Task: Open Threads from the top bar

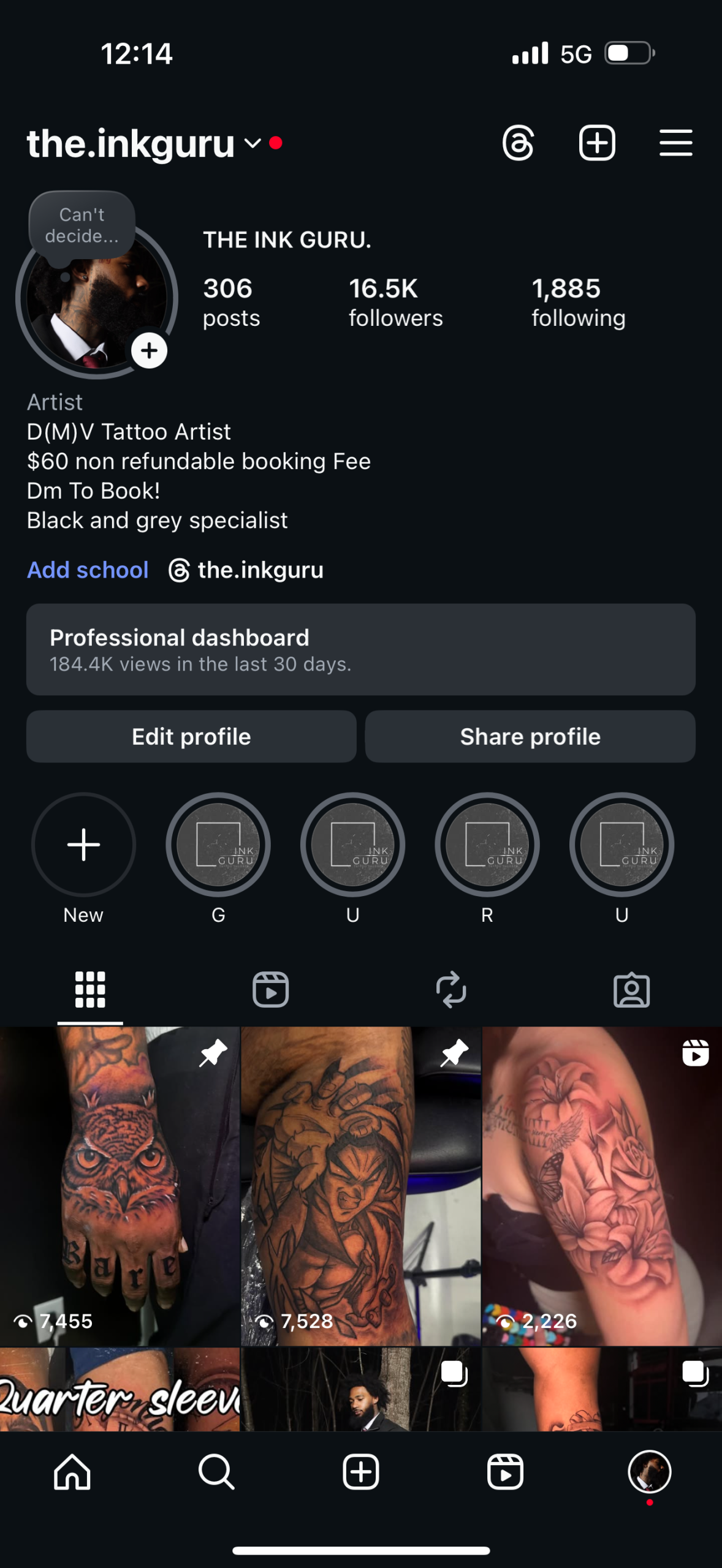Action: [x=518, y=143]
